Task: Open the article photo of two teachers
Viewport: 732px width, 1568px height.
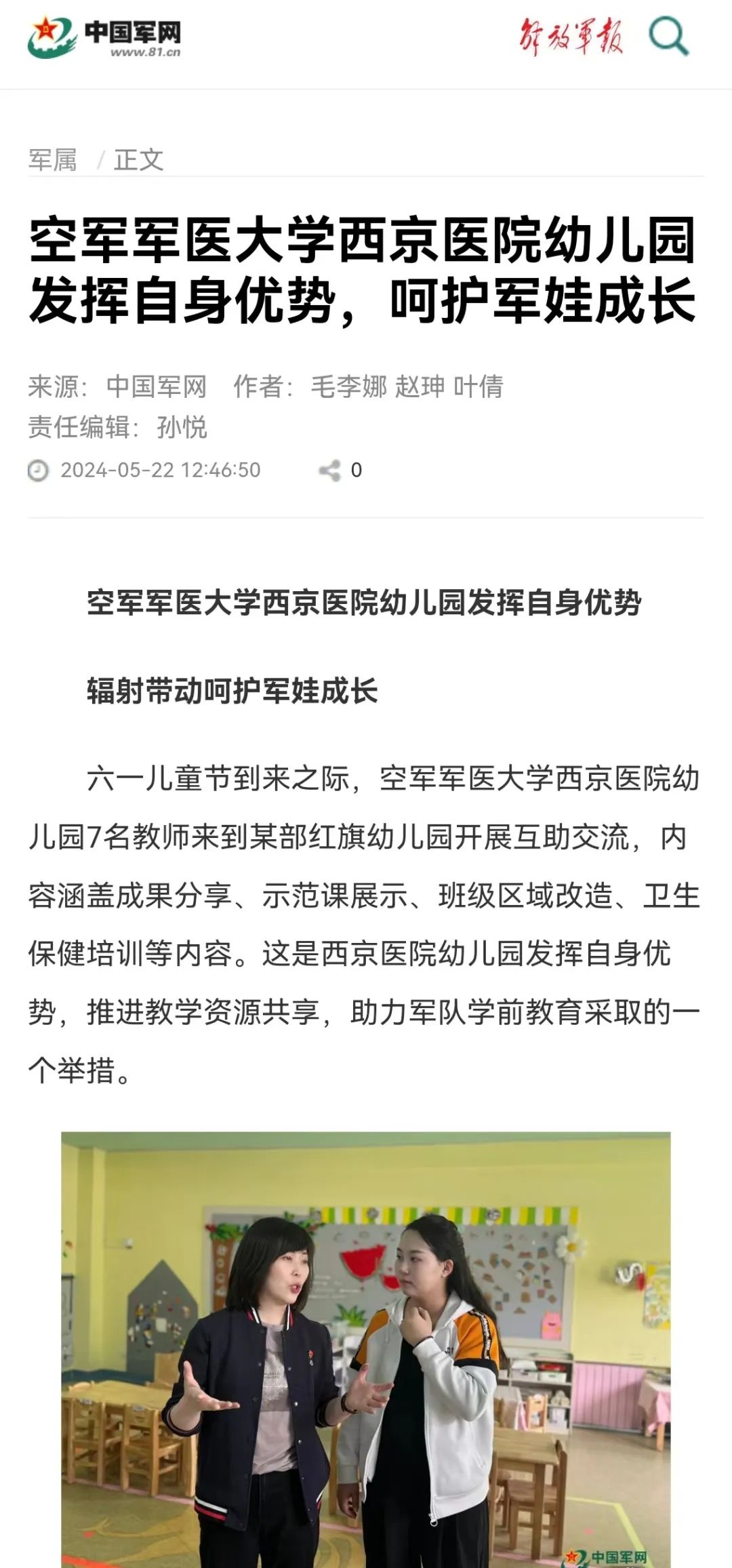Action: pyautogui.click(x=366, y=1348)
